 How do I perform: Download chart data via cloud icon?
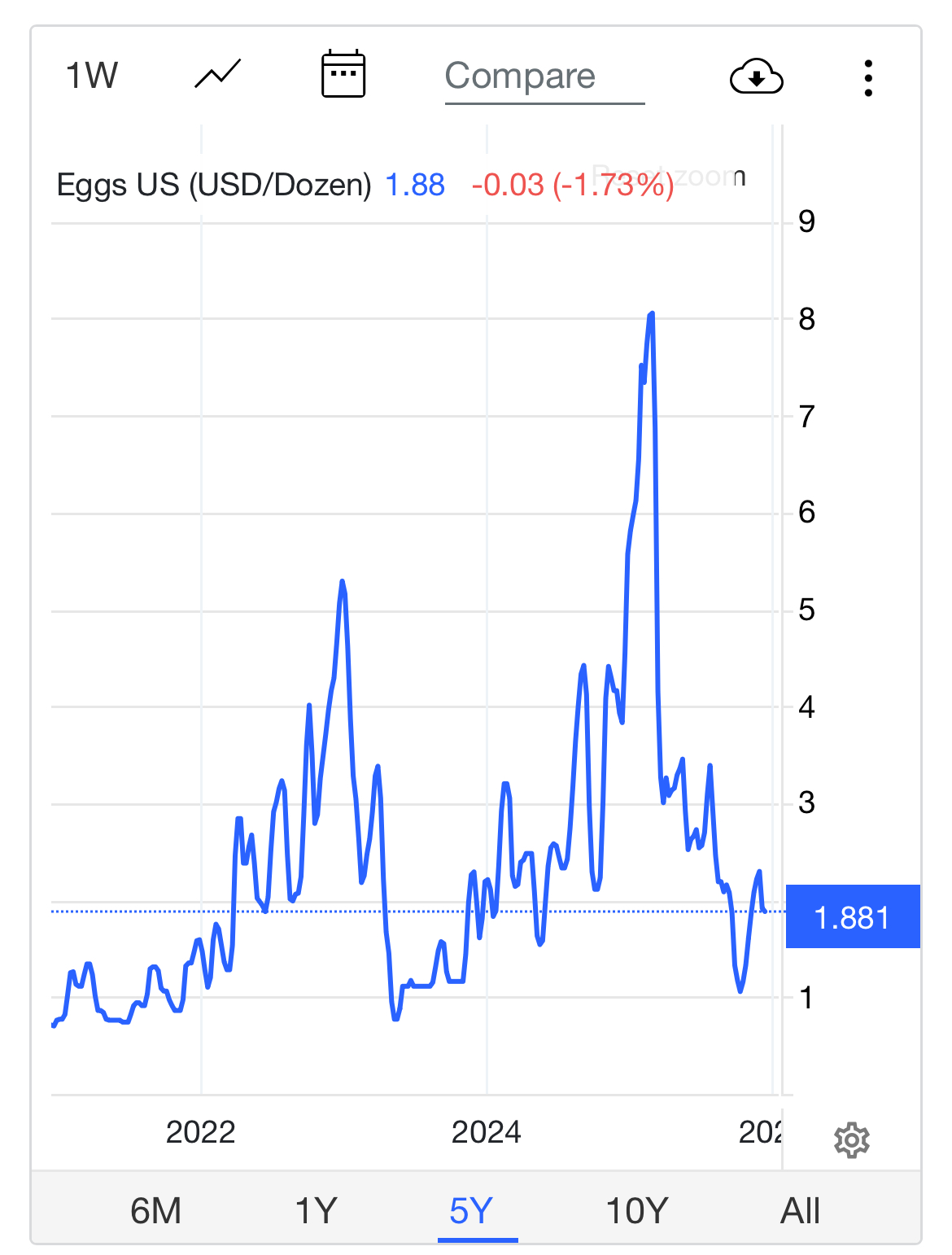pyautogui.click(x=756, y=77)
